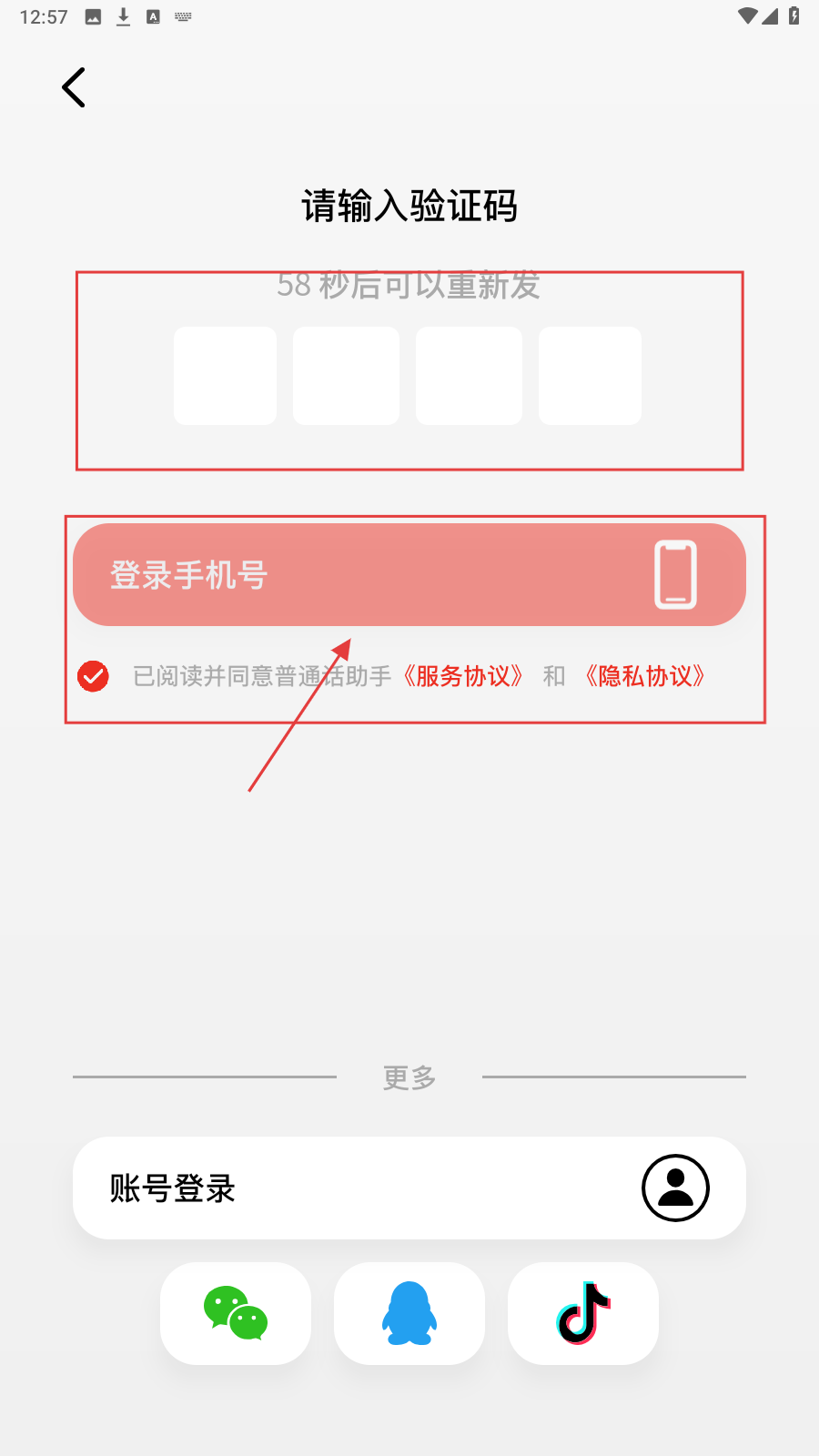The height and width of the screenshot is (1456, 819).
Task: Log in with WeChat
Action: tap(236, 1313)
